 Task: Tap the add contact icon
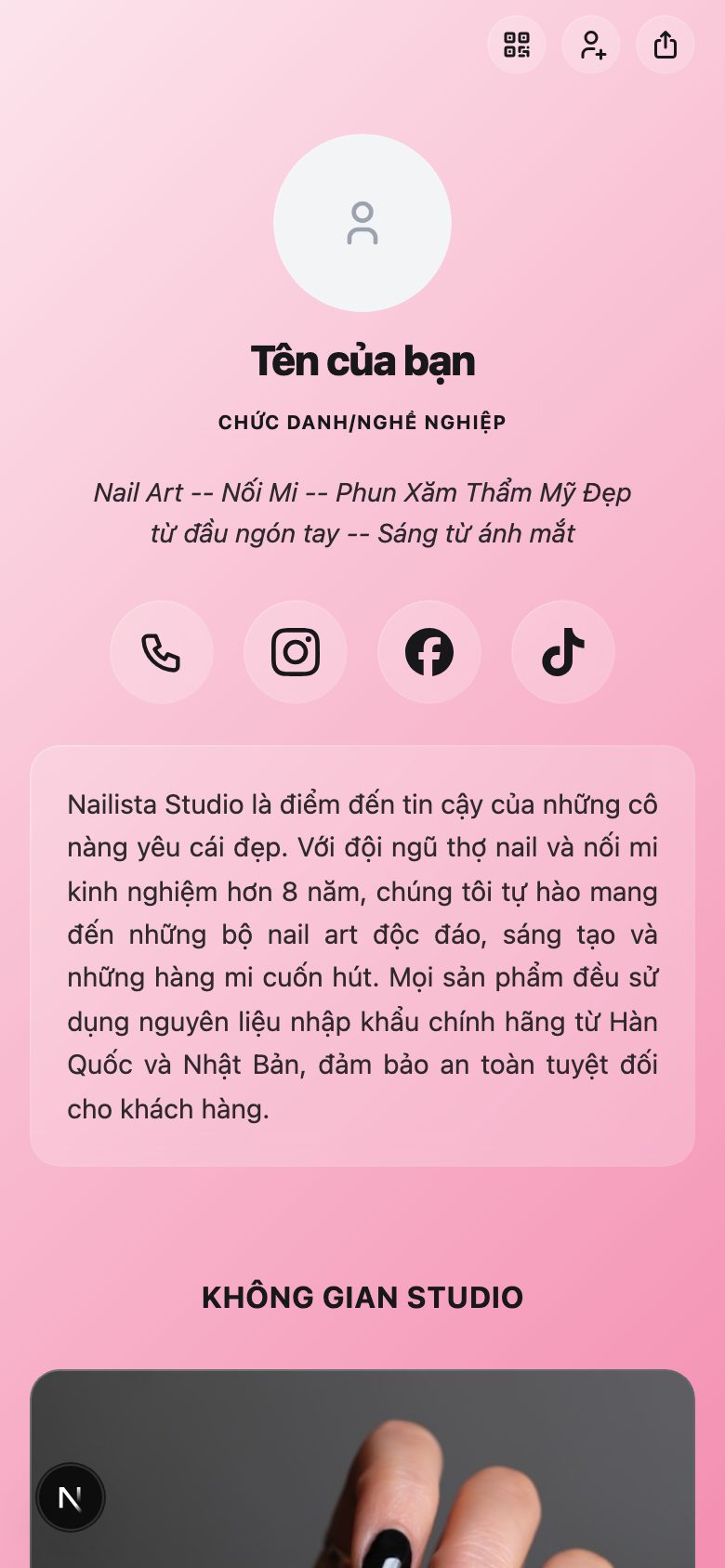click(592, 45)
